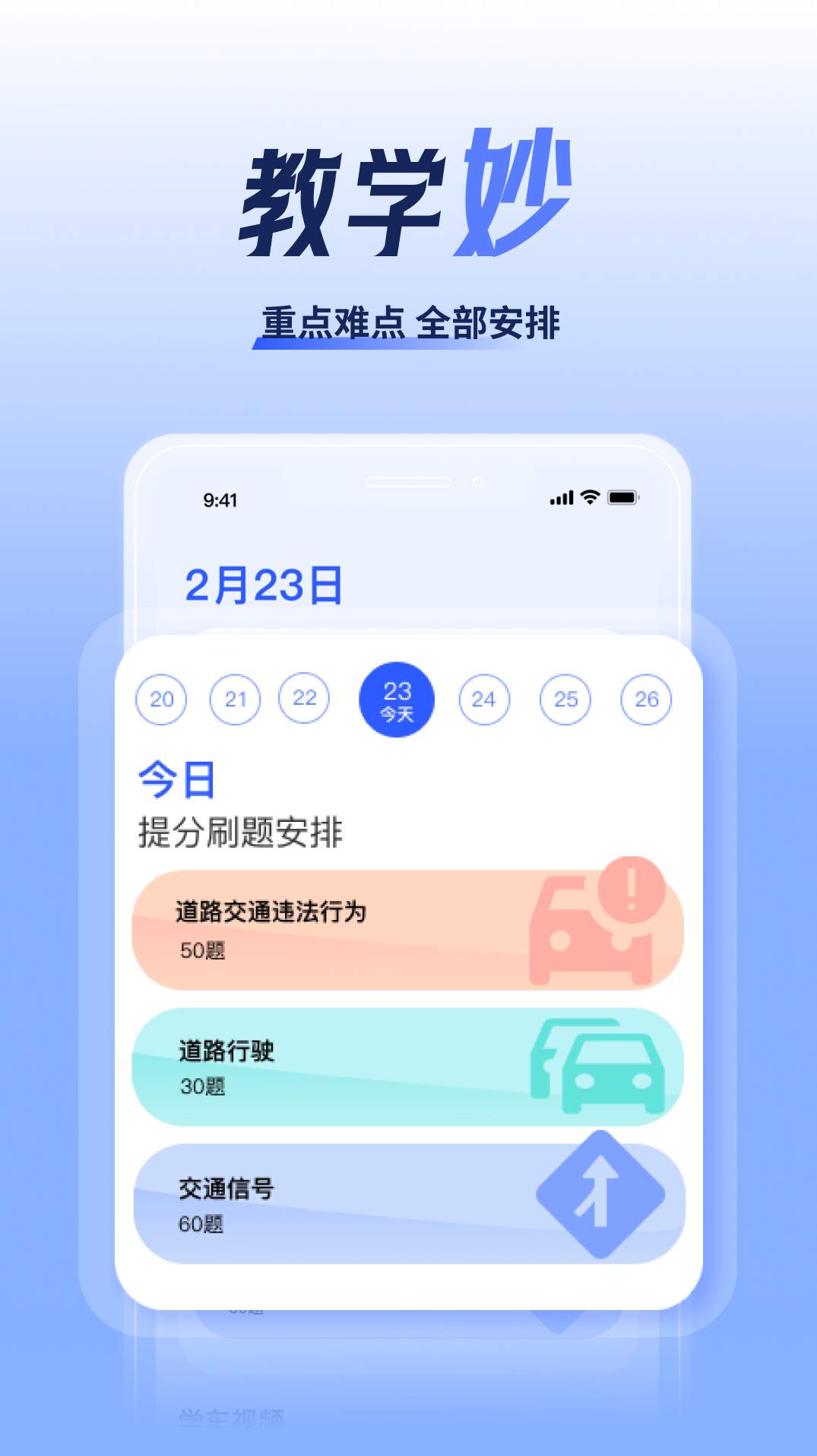Select date 20 in the date strip
The height and width of the screenshot is (1456, 817).
160,699
